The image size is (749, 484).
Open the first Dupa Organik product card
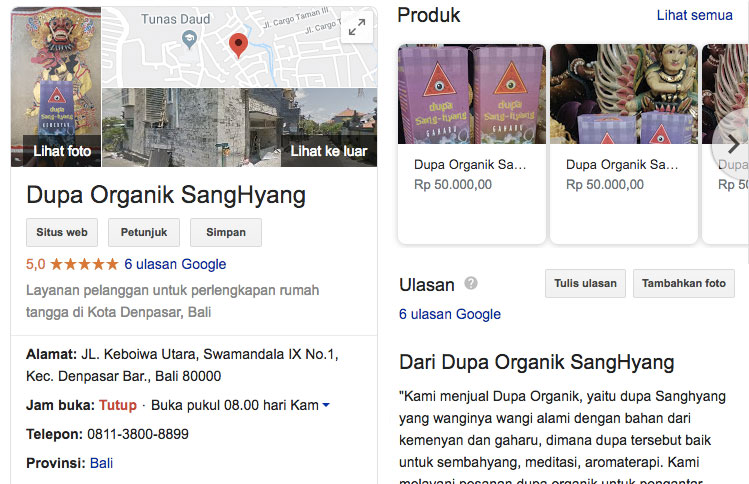(471, 144)
